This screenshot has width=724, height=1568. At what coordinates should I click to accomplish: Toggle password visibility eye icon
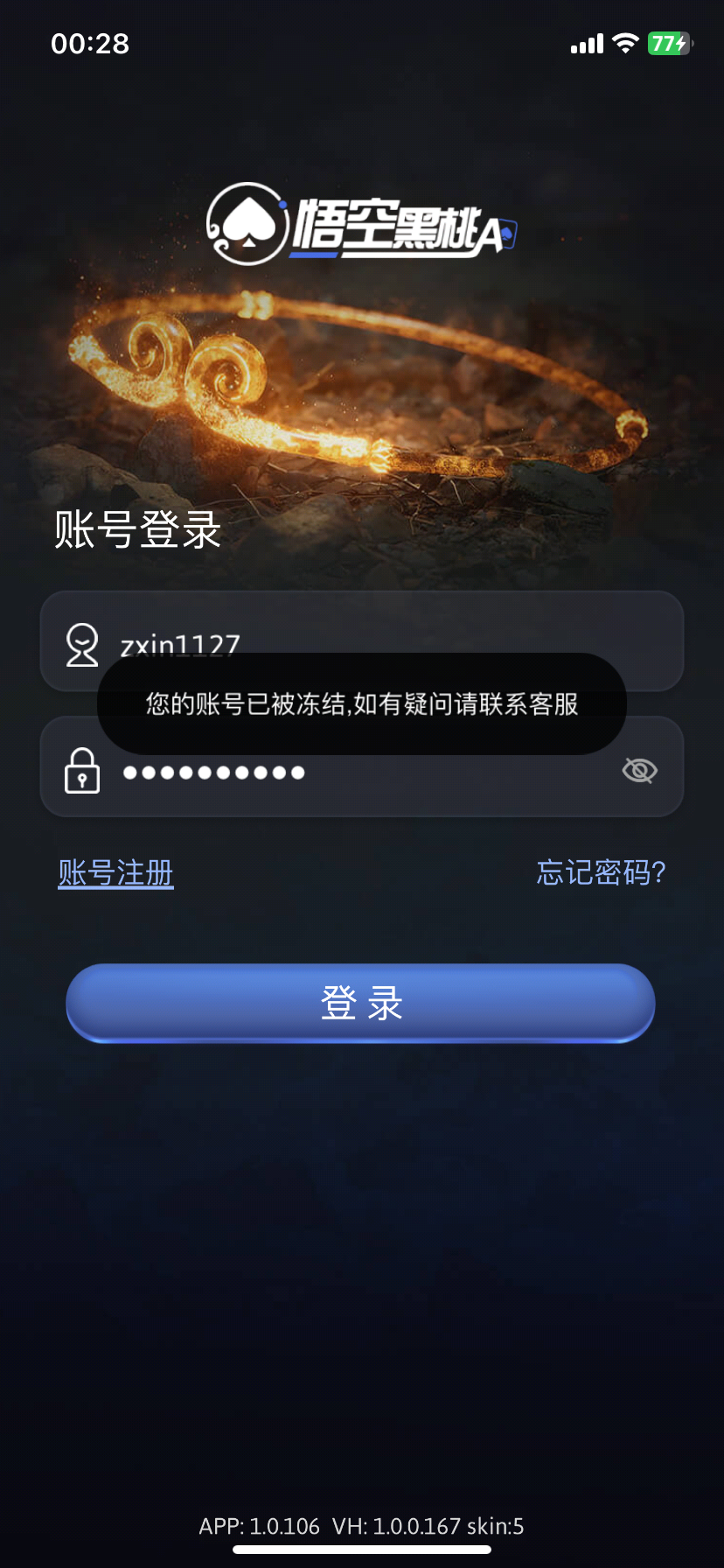point(639,771)
